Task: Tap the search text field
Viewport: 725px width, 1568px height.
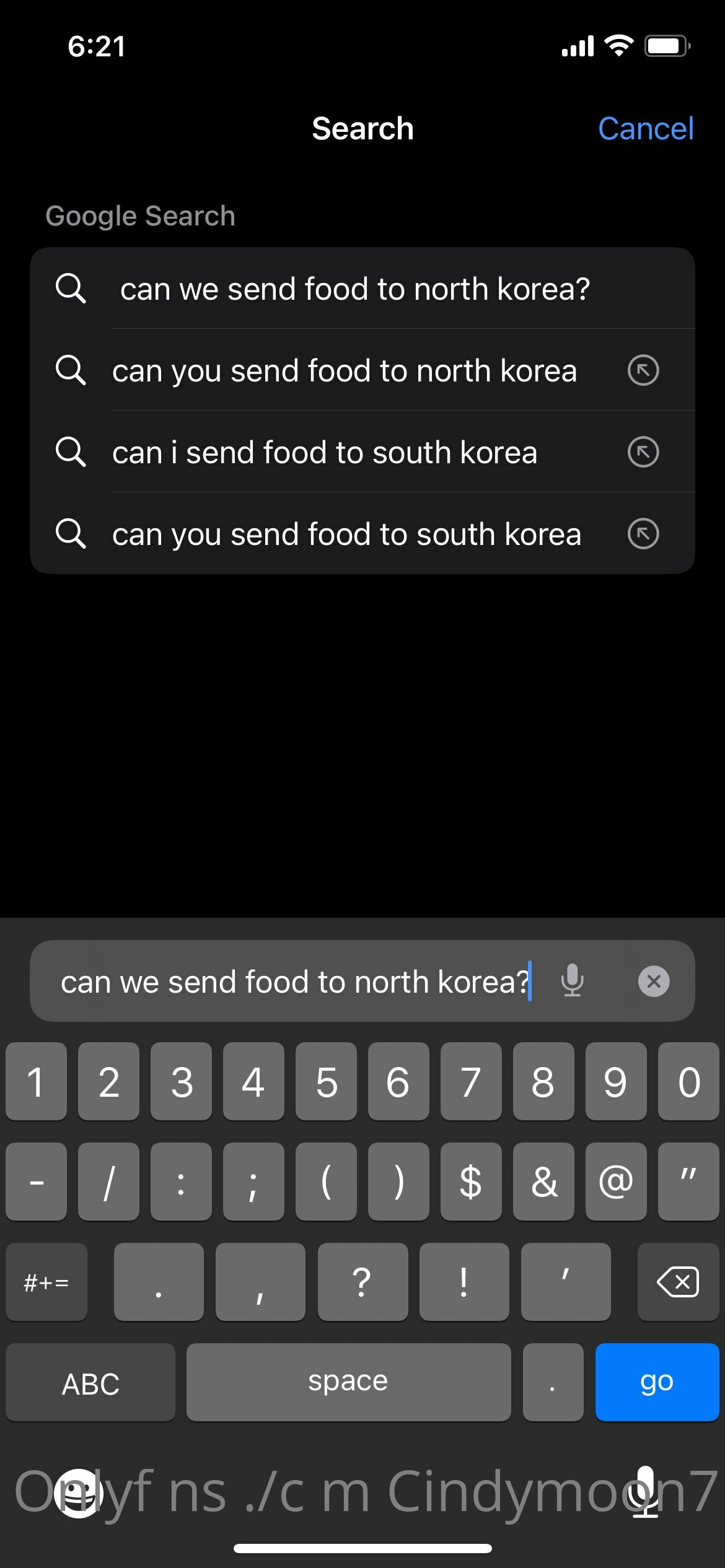Action: pos(294,982)
